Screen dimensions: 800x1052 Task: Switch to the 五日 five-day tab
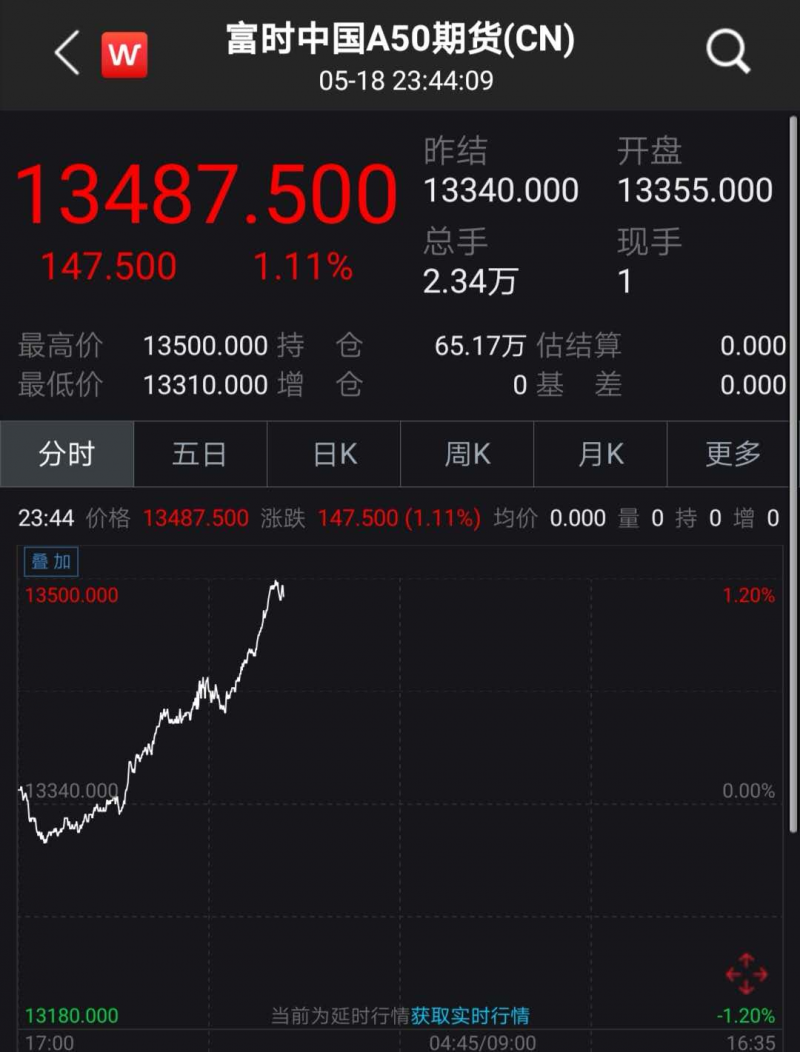click(199, 454)
